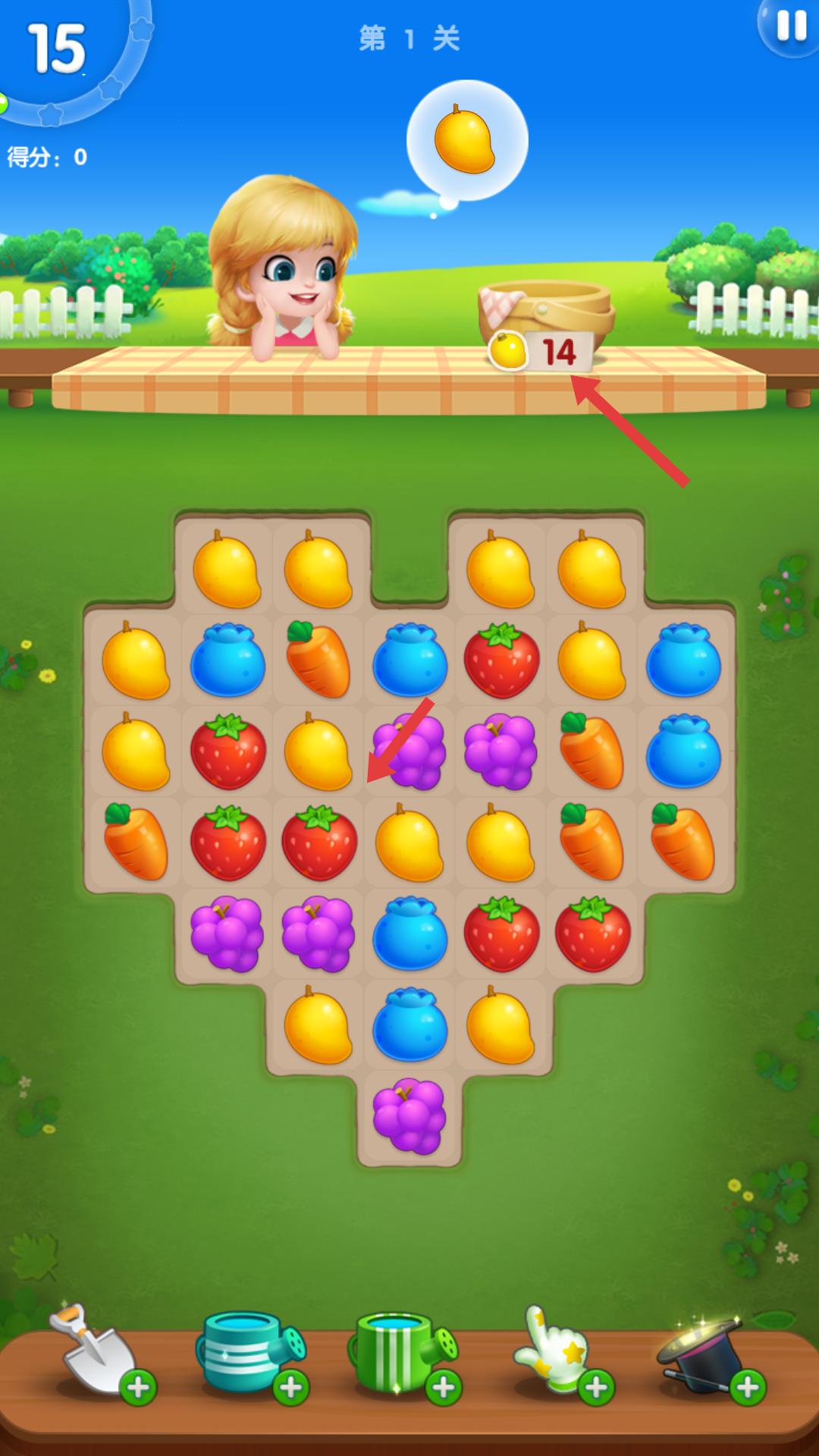Tap the purple grape at the board's bottom tip

(409, 1116)
